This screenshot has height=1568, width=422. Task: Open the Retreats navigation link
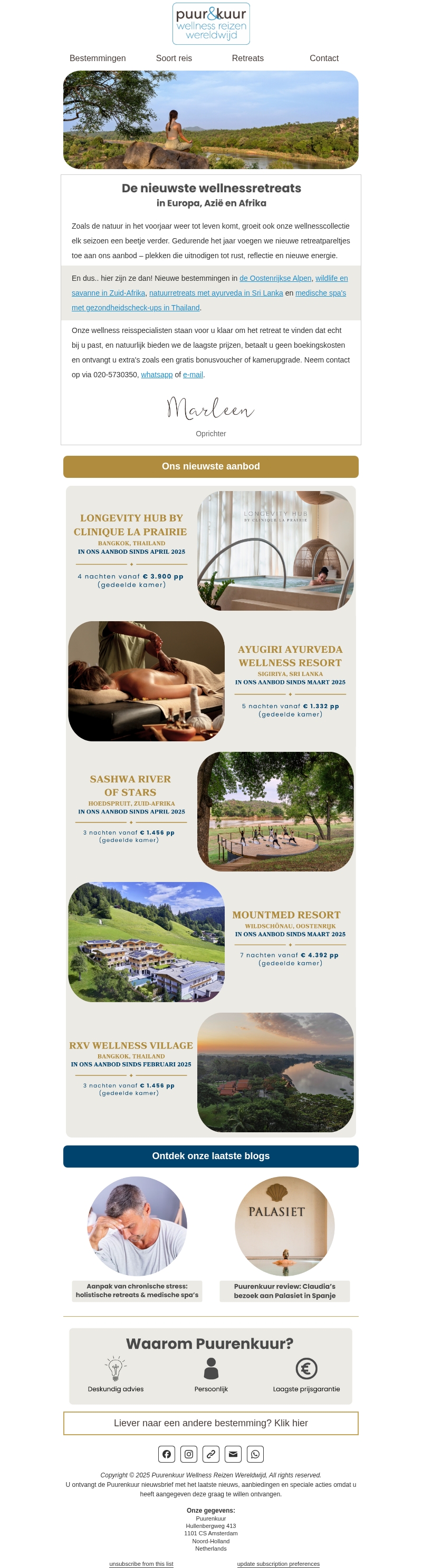point(247,58)
